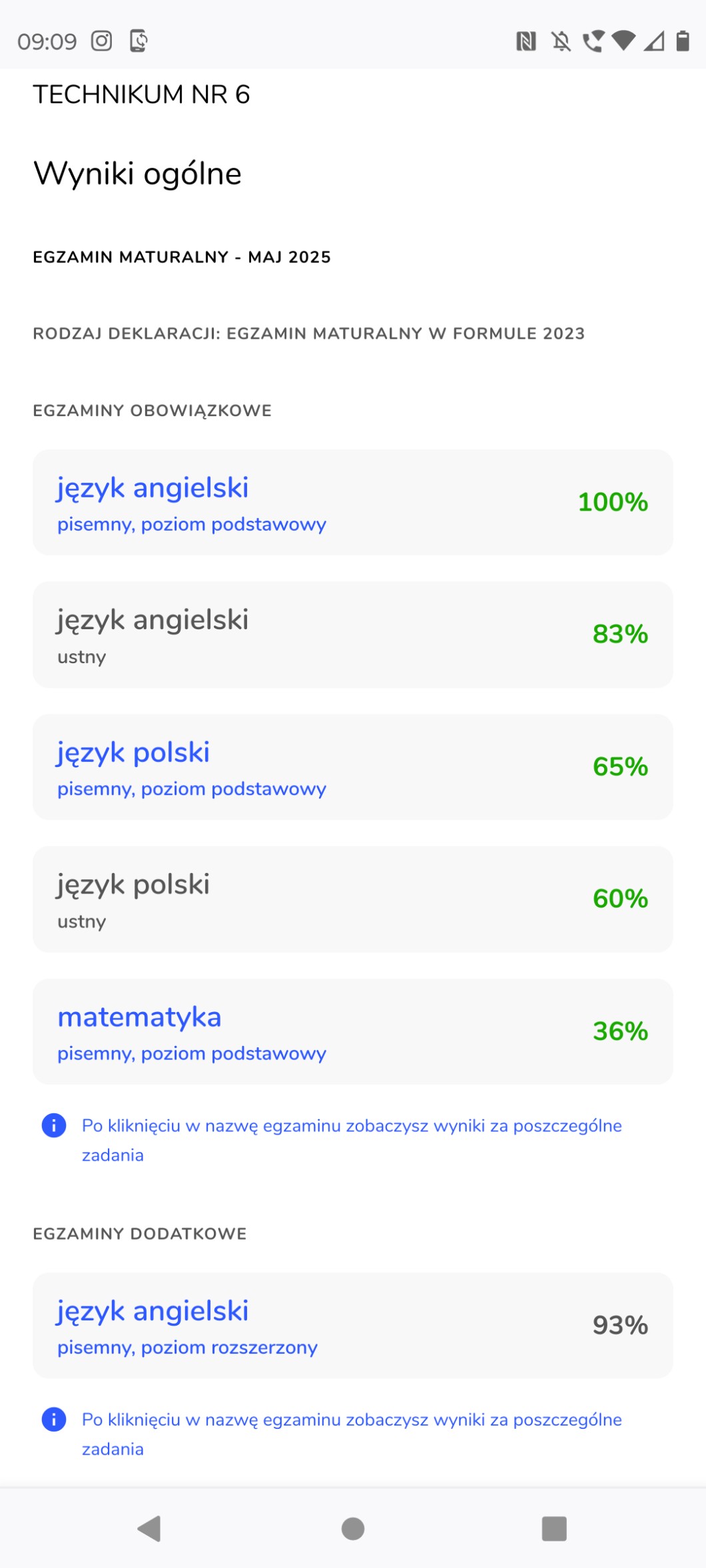Open język angielski poziom rozszerzony results
706x1568 pixels.
tap(153, 1311)
